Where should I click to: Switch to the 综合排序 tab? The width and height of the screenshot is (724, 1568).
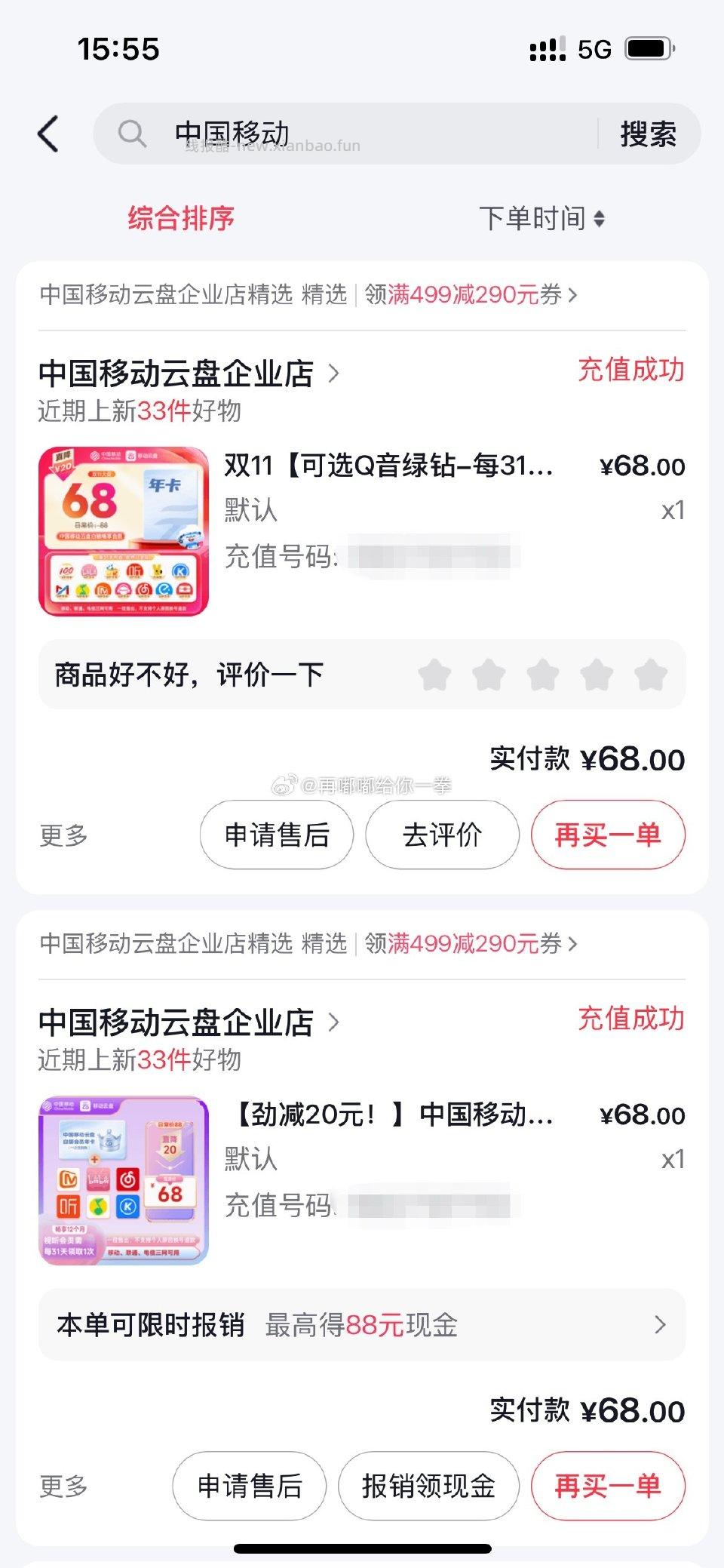point(182,219)
